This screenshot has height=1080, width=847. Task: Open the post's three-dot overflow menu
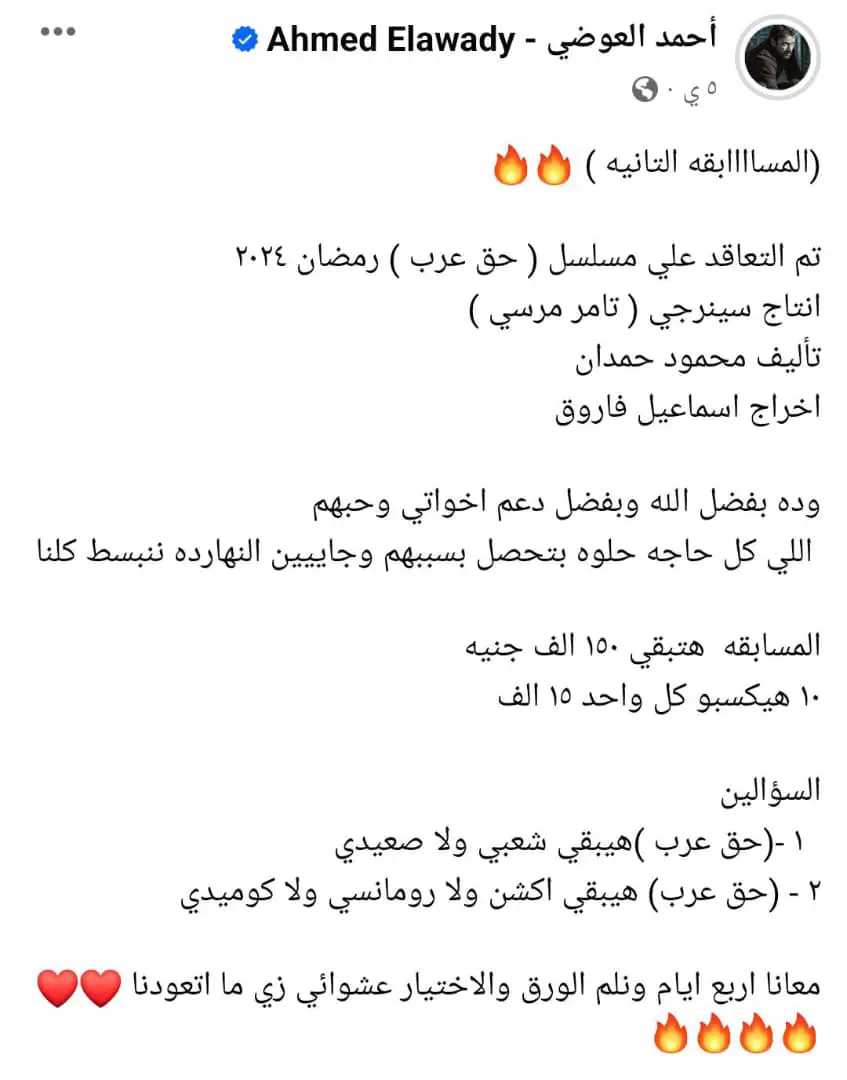[58, 32]
